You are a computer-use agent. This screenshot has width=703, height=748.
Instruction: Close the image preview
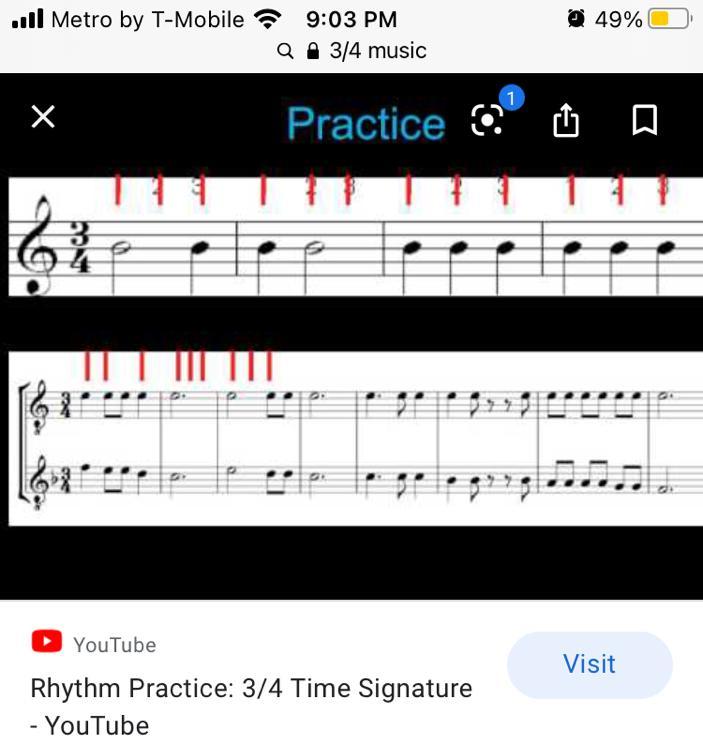(x=43, y=118)
